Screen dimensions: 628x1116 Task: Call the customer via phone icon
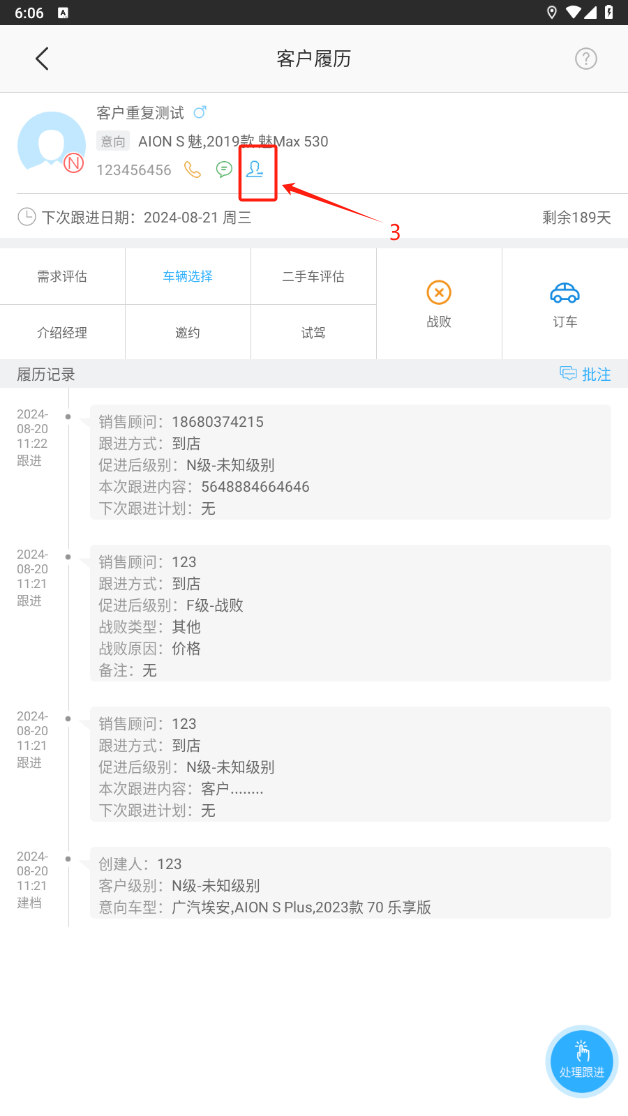pyautogui.click(x=193, y=170)
